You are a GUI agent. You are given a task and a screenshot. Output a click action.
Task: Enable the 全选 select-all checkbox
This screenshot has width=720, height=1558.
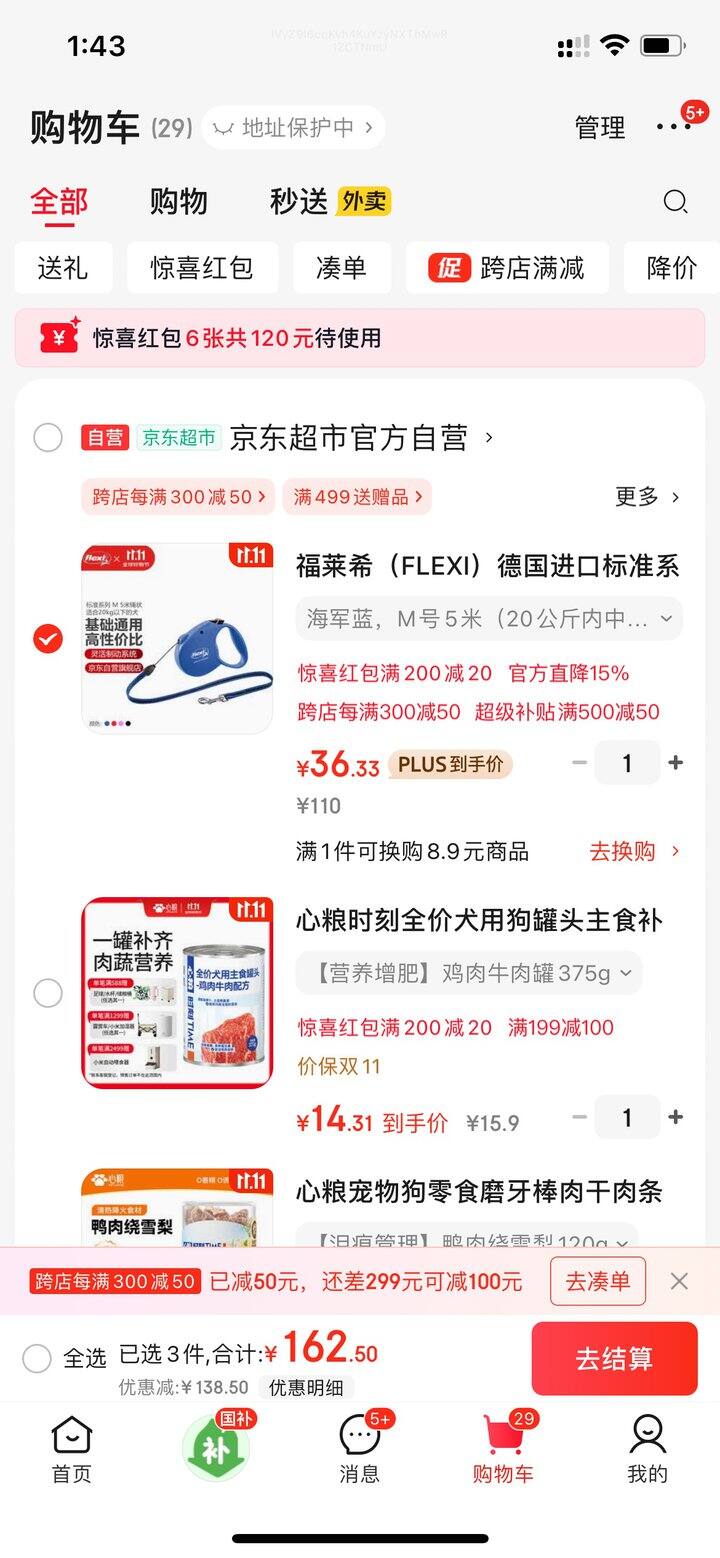pyautogui.click(x=37, y=1358)
